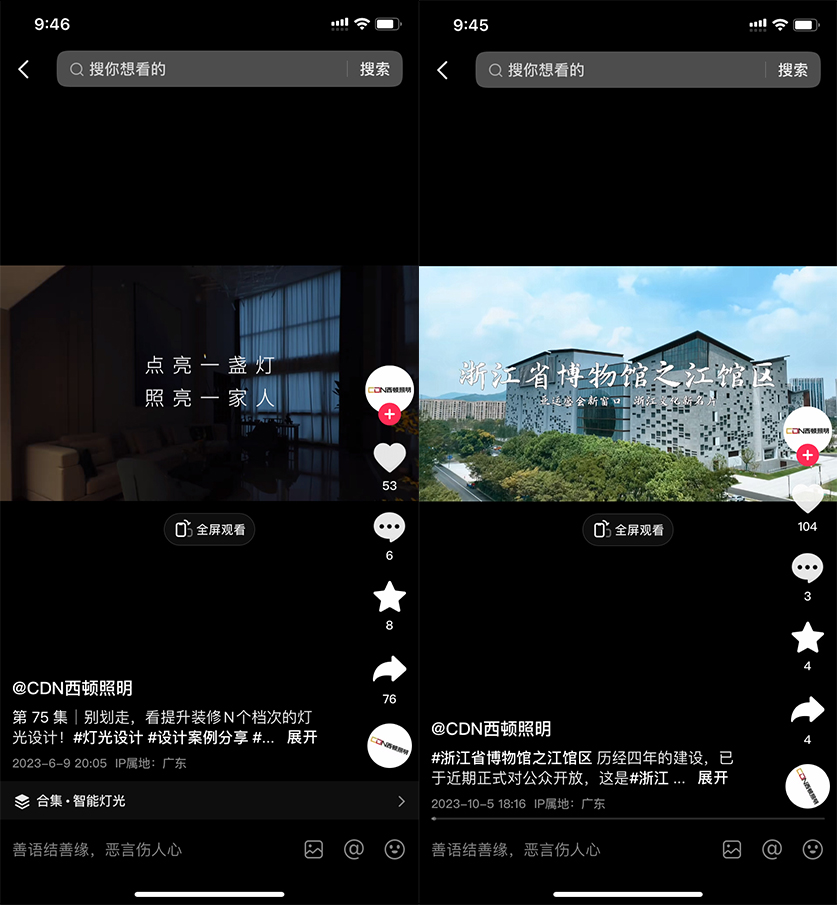The width and height of the screenshot is (837, 905).
Task: Follow CDN西顿照明 on the museum video
Action: point(808,456)
